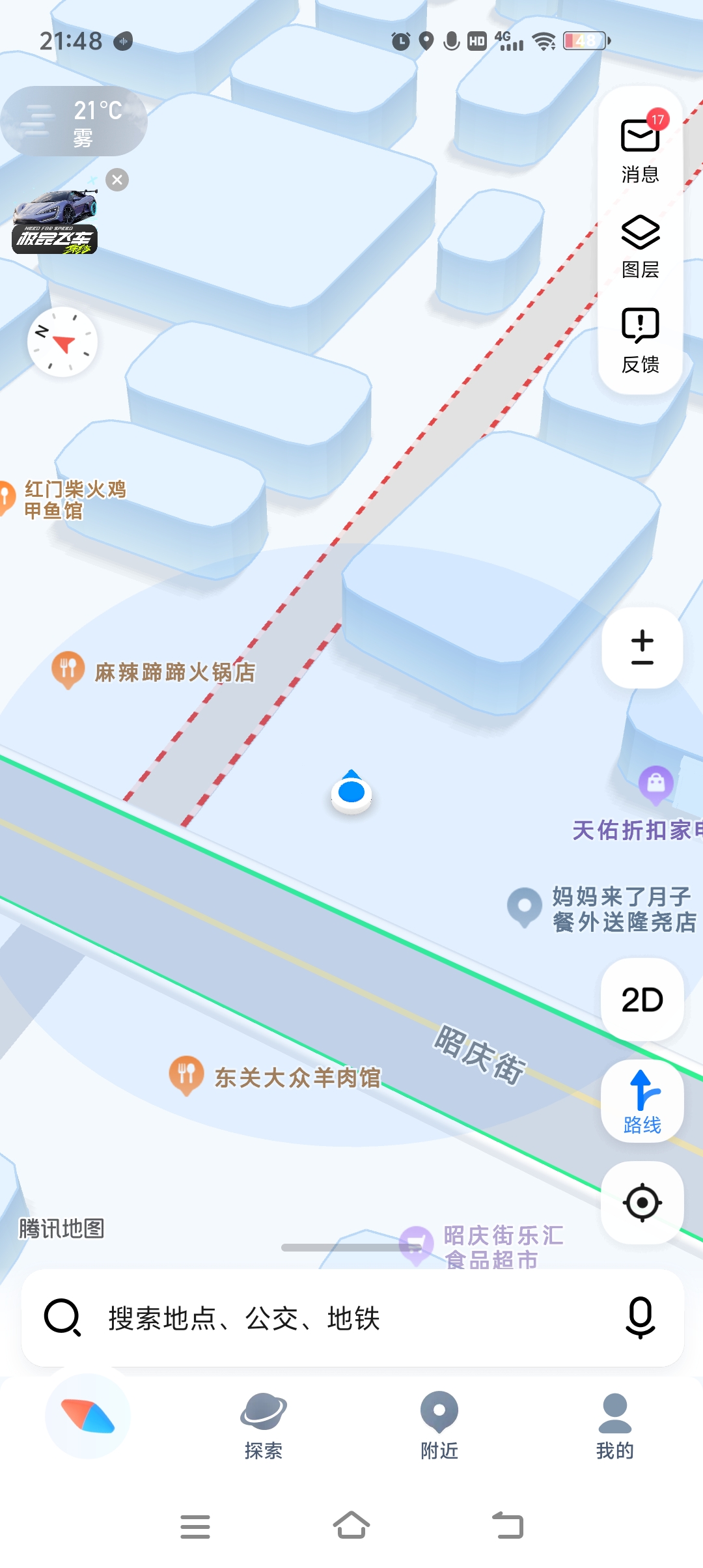The height and width of the screenshot is (1568, 703).
Task: Open the 消息 messages inbox
Action: click(641, 148)
